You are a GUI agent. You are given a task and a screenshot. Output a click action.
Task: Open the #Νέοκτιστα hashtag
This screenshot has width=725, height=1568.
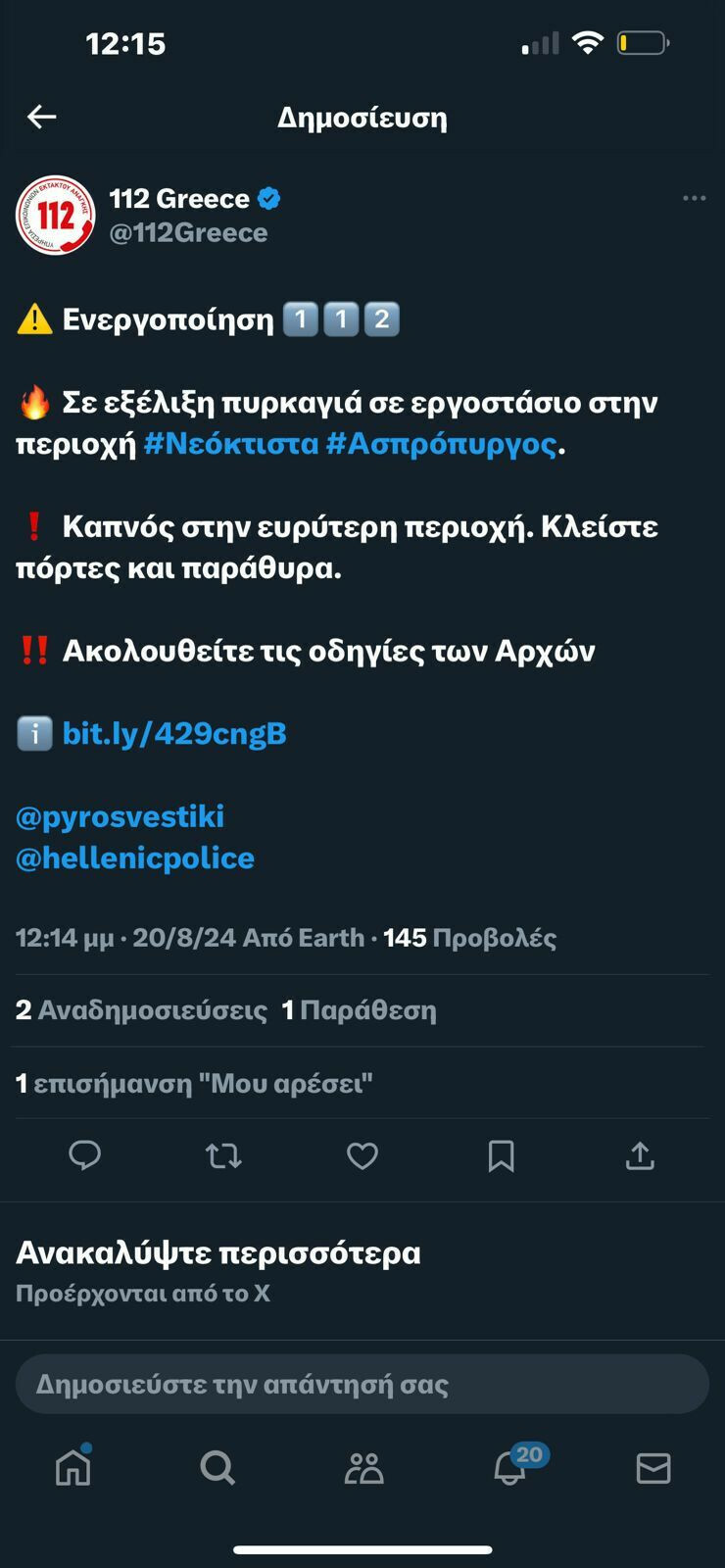(x=231, y=444)
